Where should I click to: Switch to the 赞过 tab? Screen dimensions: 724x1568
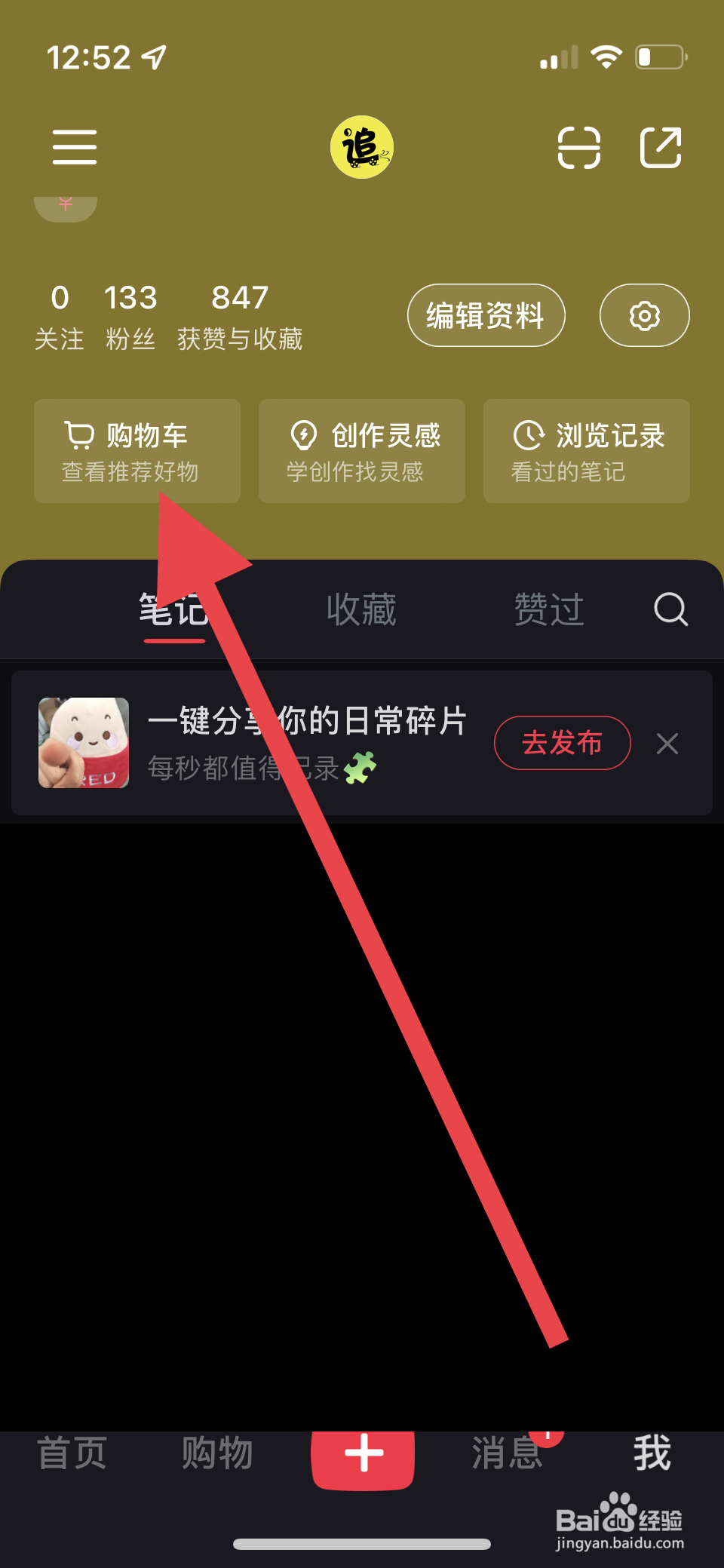(549, 609)
